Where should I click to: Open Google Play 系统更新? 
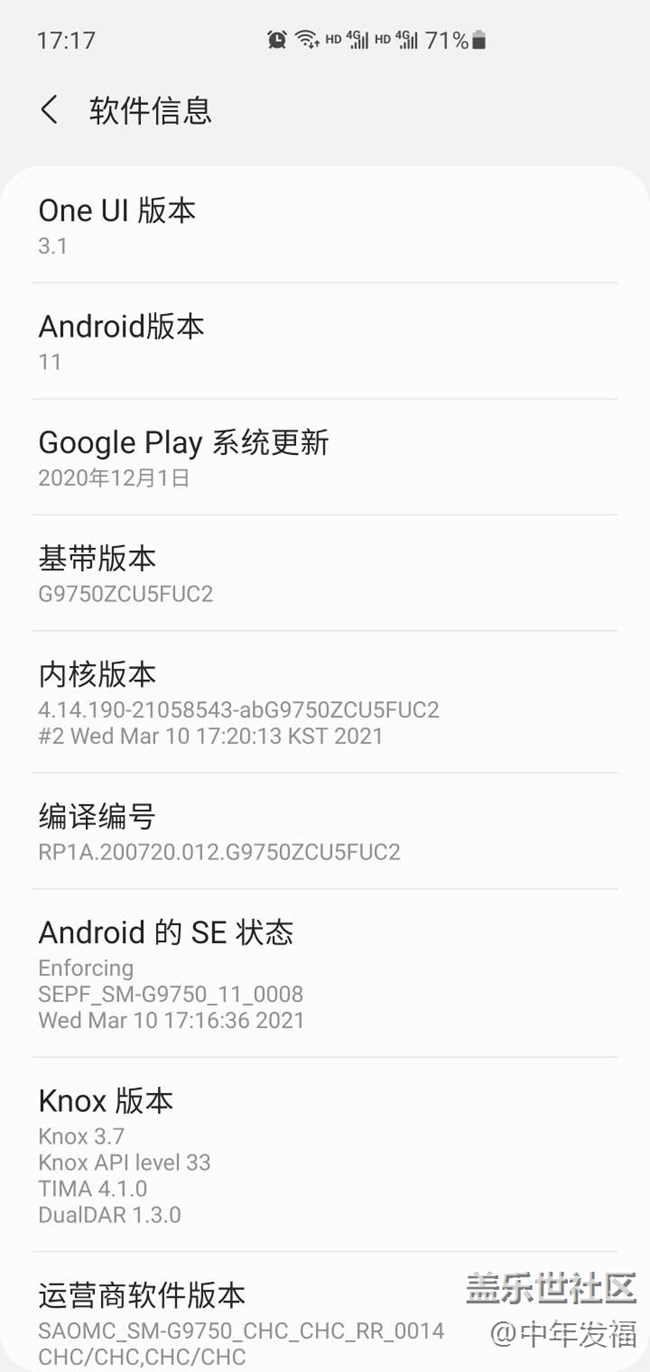(324, 458)
